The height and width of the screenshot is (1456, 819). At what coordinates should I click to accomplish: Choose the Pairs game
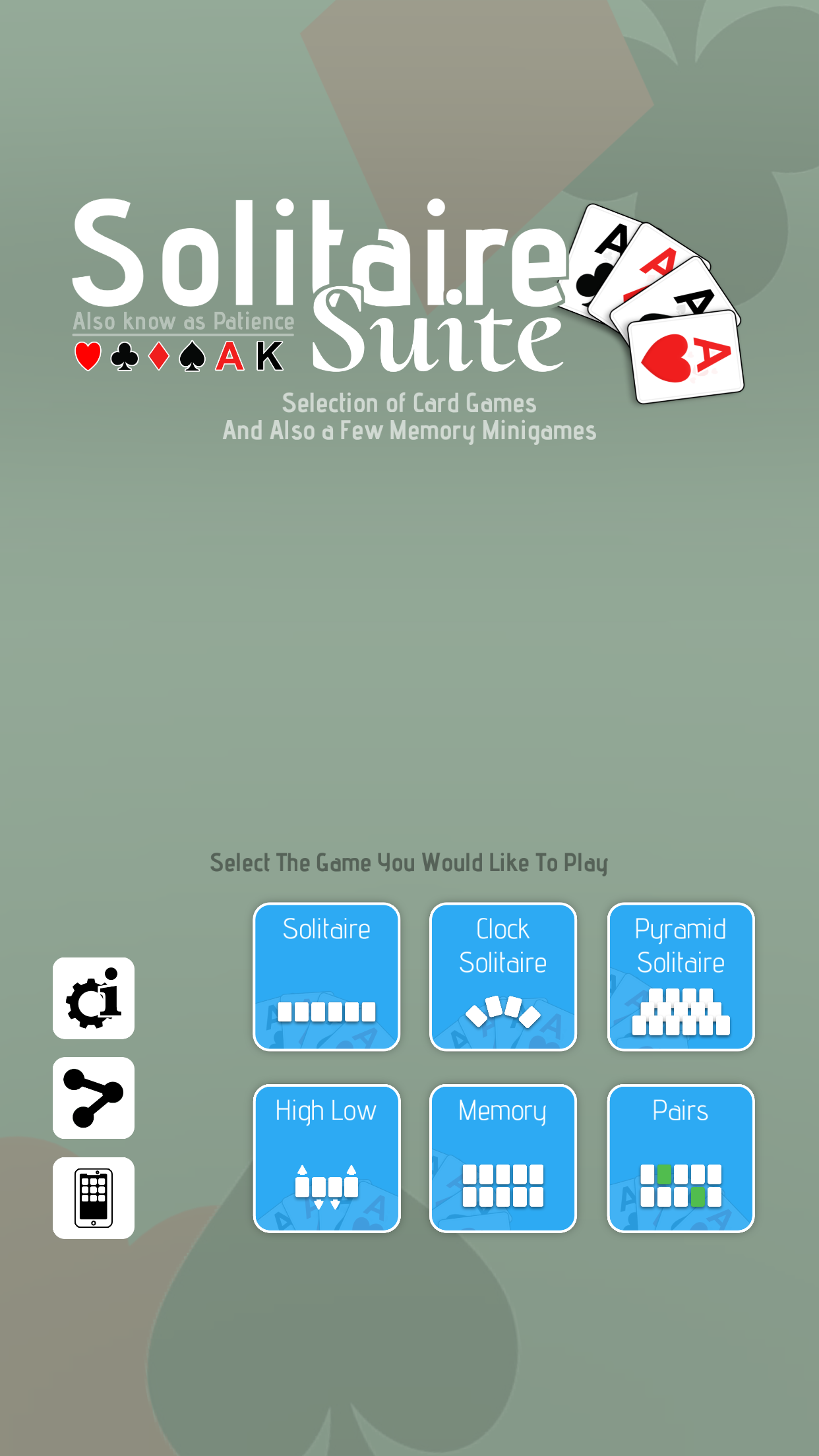click(x=681, y=1158)
